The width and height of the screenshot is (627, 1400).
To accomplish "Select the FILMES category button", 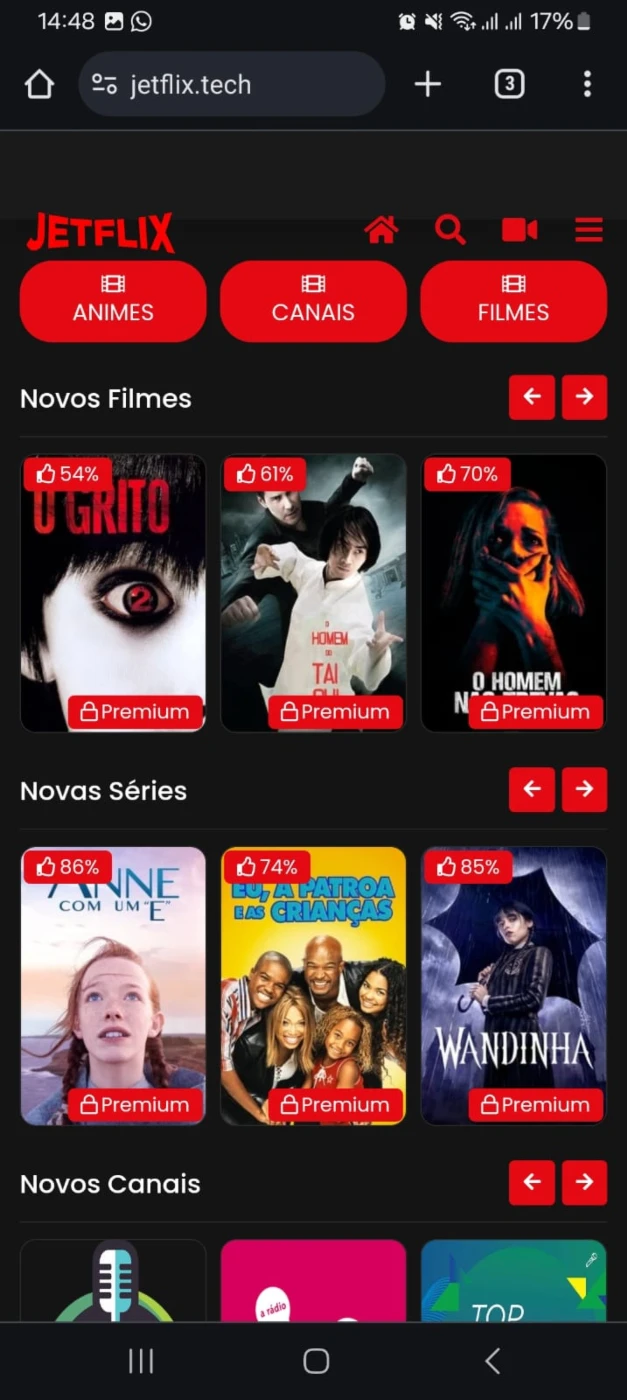I will (513, 301).
